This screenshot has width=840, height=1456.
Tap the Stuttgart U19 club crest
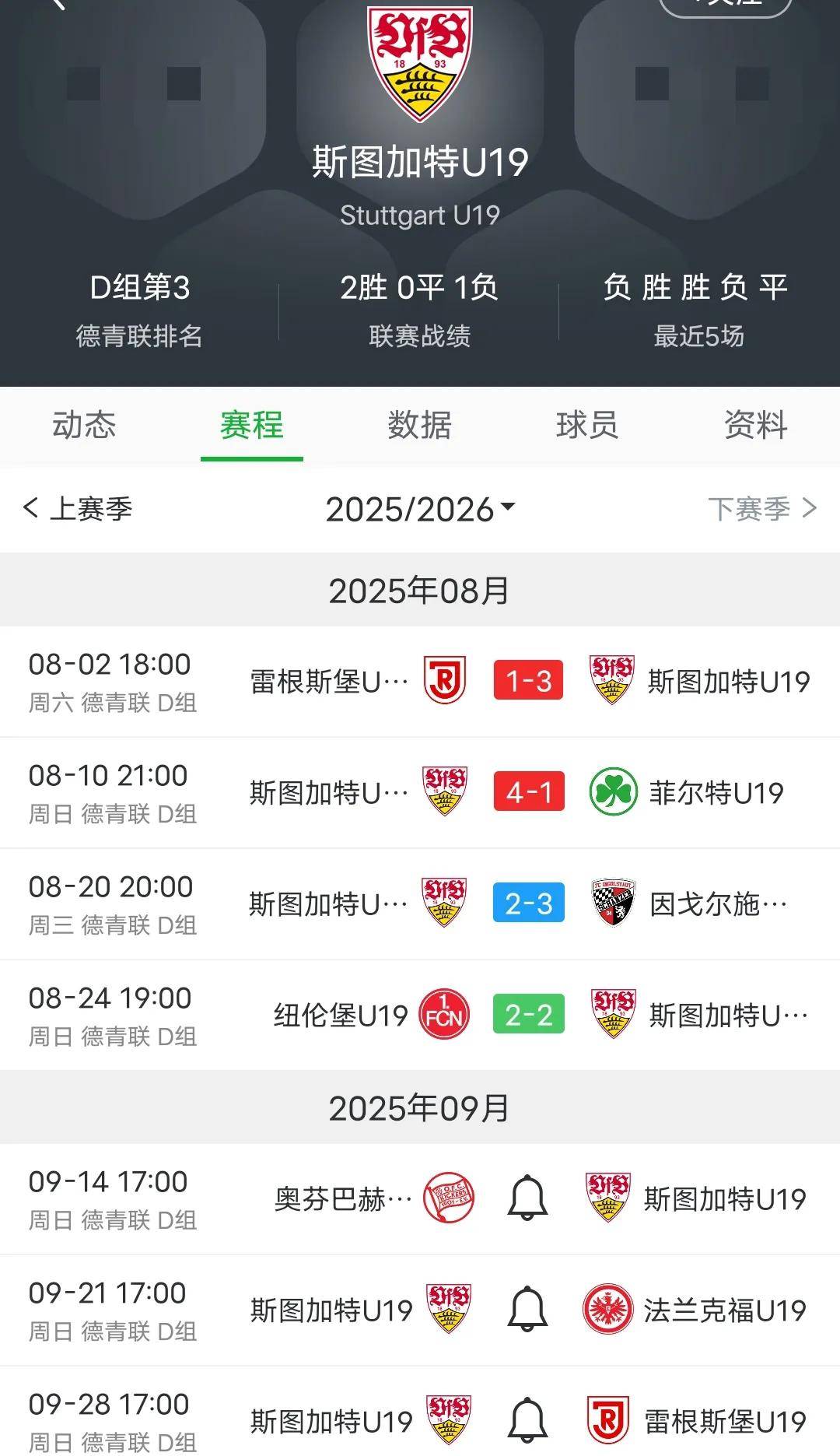[x=420, y=62]
